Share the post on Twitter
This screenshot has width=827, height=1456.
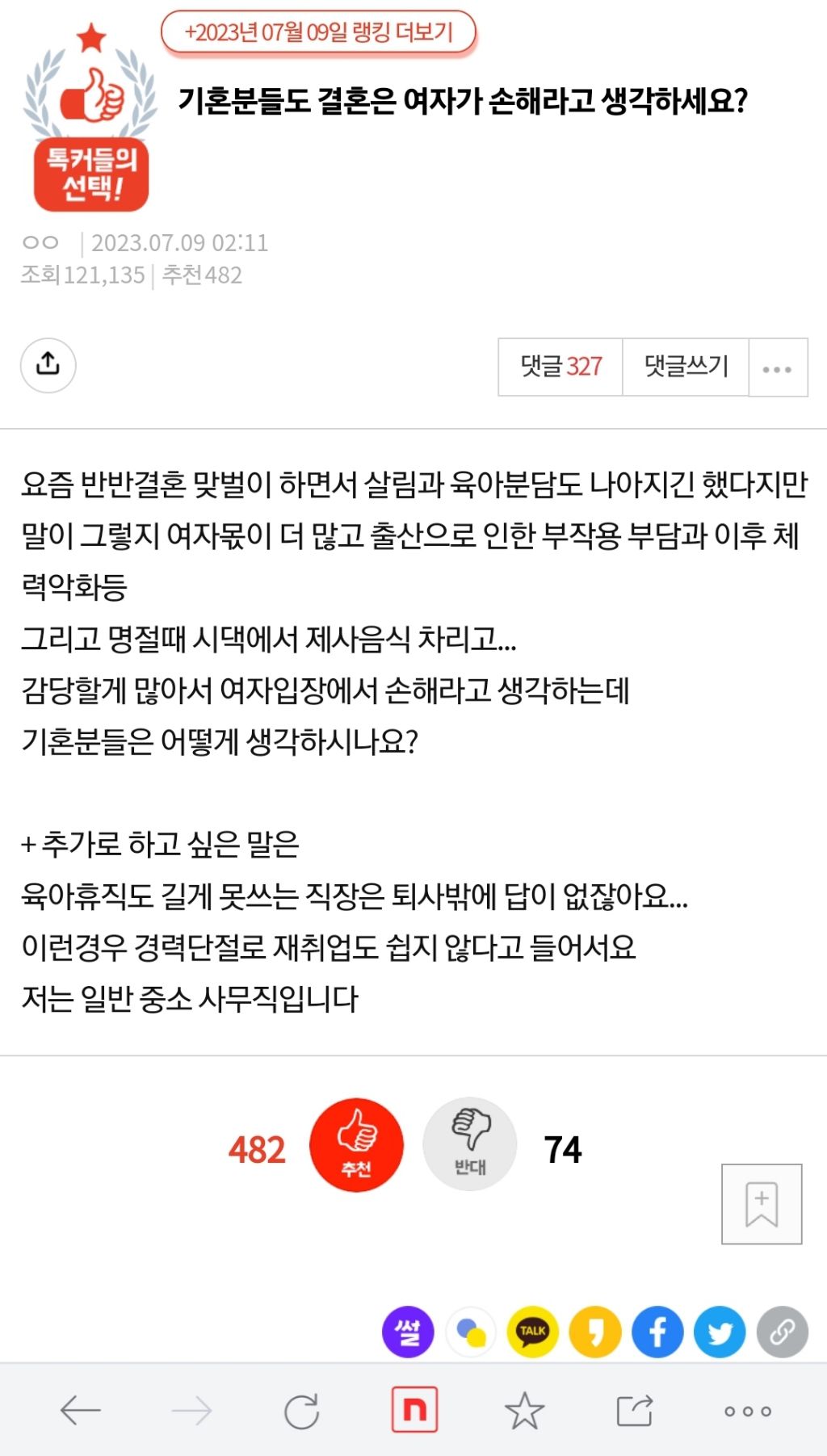pos(720,1332)
